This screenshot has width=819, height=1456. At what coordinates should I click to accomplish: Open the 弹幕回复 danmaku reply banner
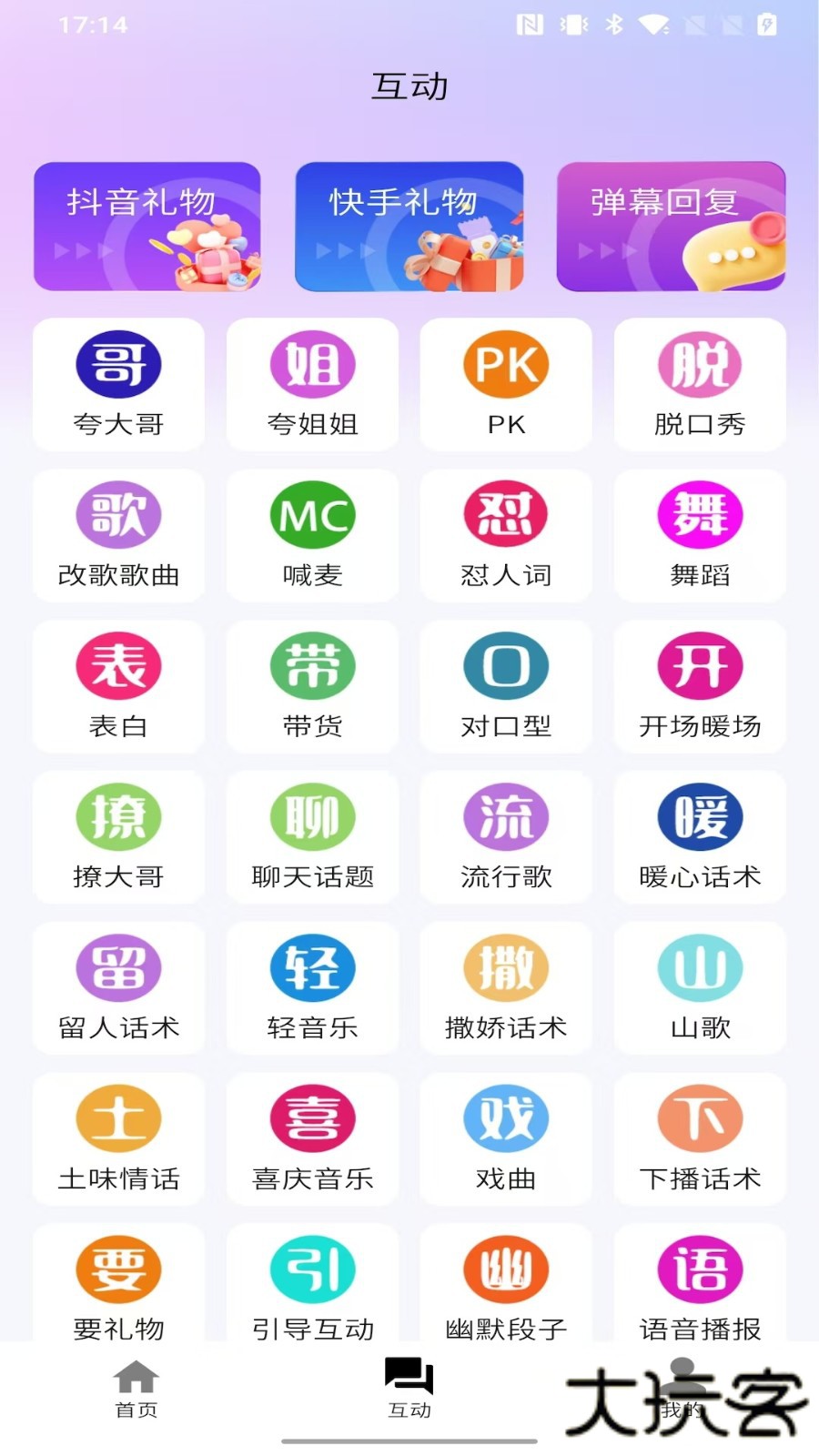click(x=671, y=226)
